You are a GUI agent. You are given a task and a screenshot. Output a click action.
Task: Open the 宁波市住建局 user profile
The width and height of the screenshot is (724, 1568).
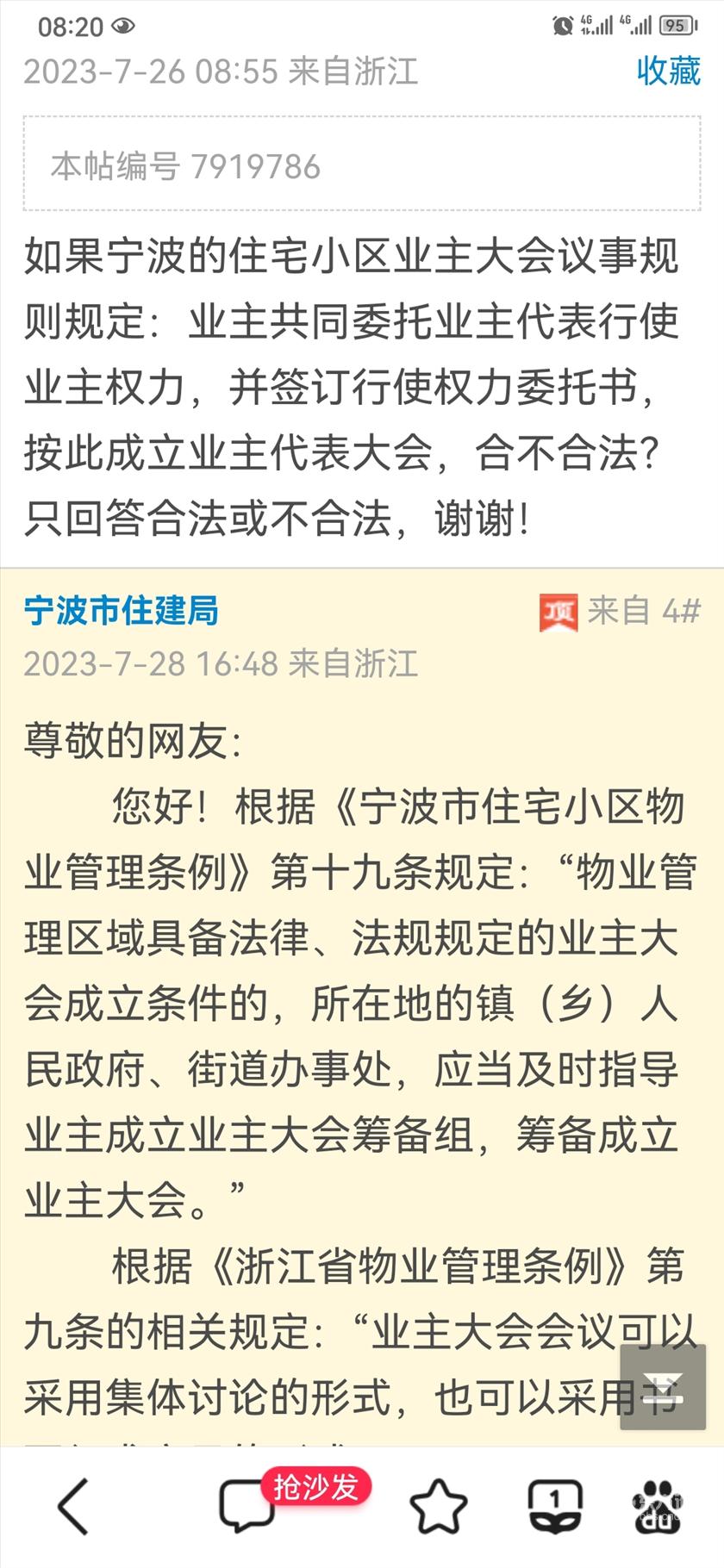tap(121, 610)
